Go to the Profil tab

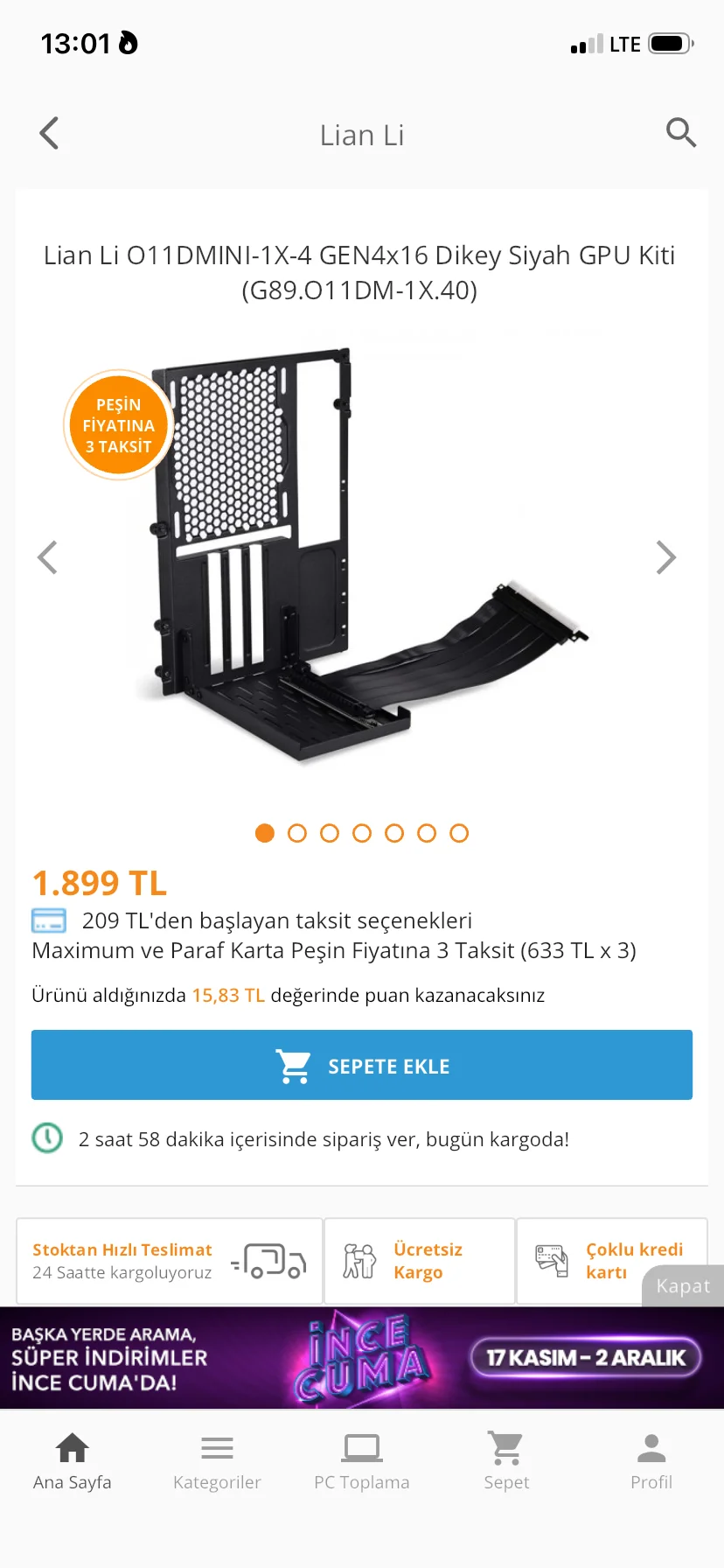point(651,1461)
